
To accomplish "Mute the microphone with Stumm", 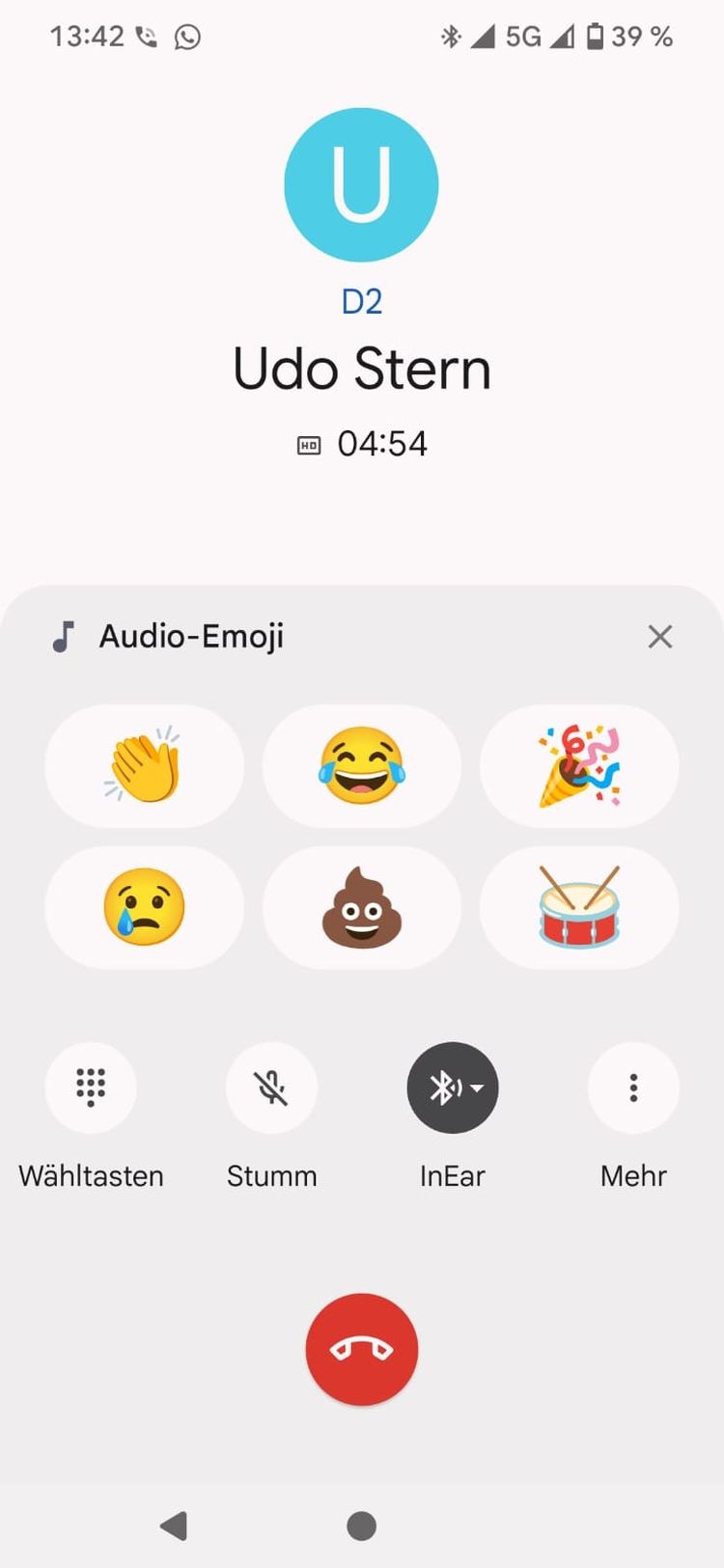I will click(x=271, y=1087).
